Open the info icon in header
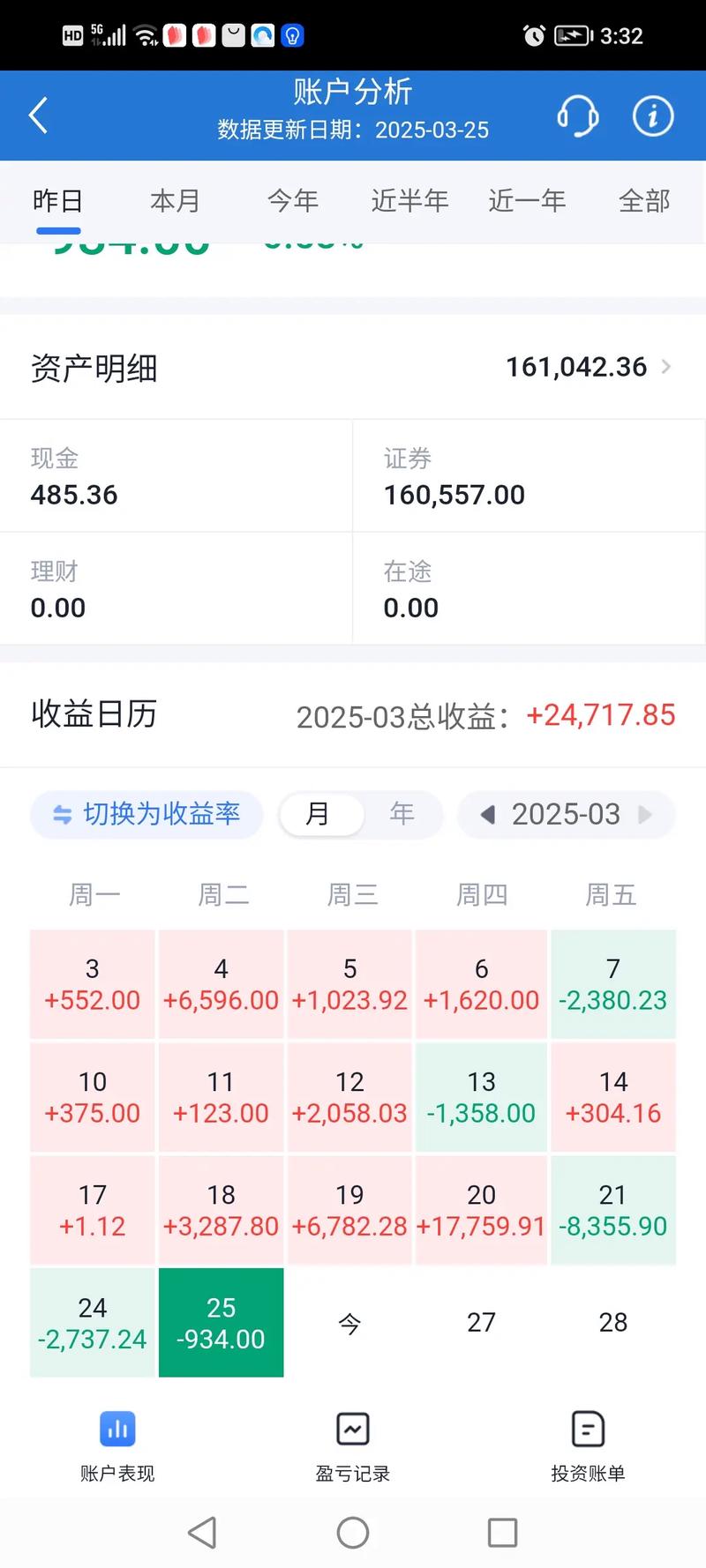This screenshot has height=1568, width=706. click(653, 116)
